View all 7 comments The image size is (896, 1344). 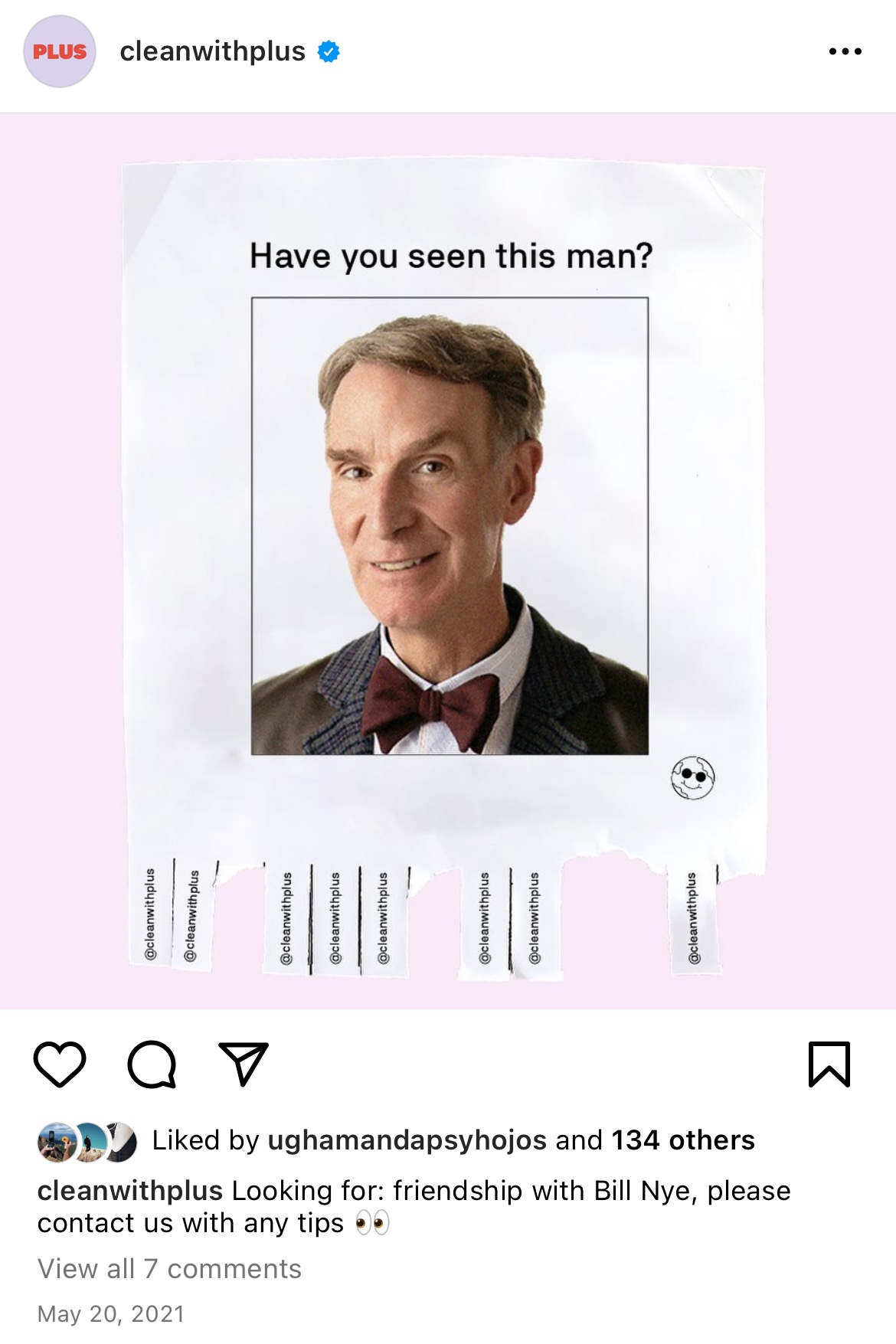tap(169, 1269)
